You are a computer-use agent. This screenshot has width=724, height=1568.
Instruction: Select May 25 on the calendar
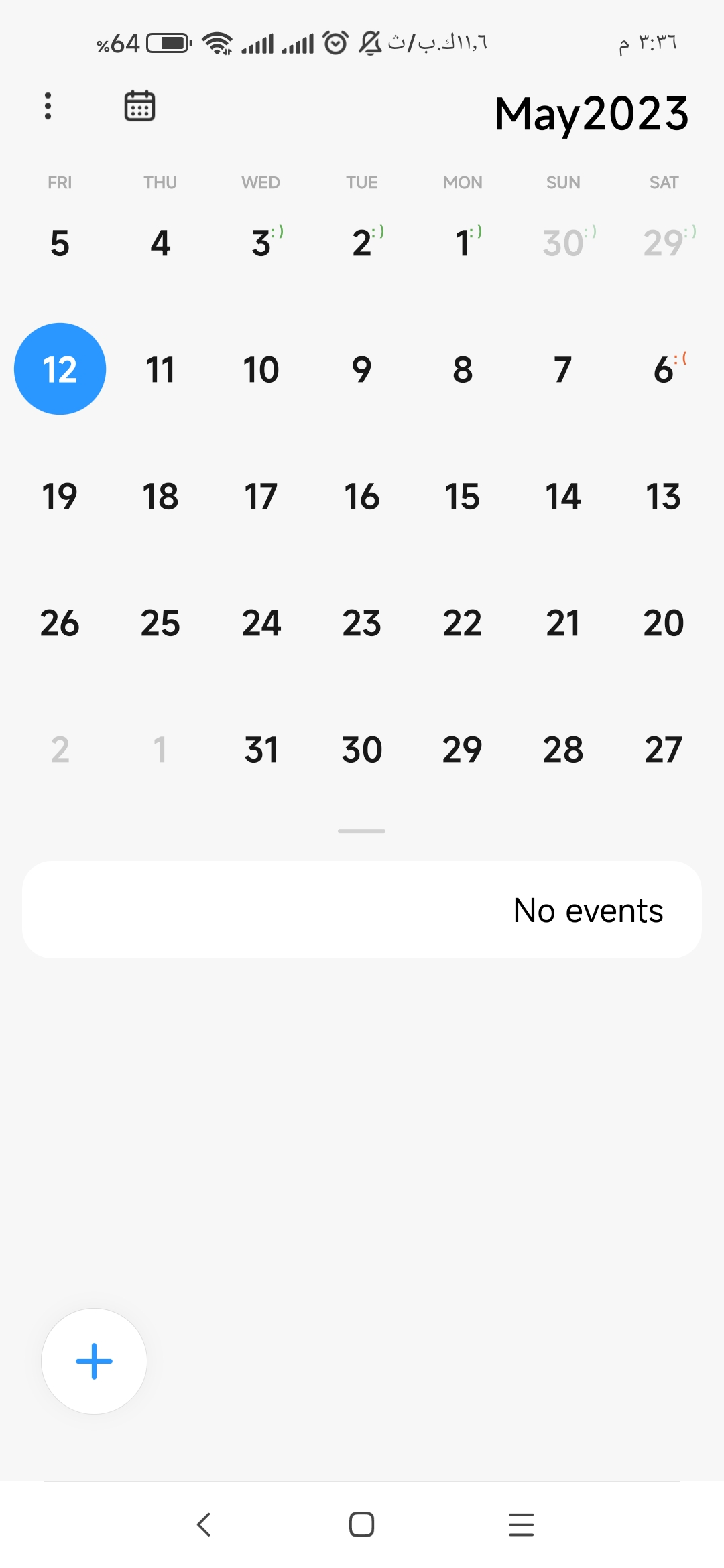[160, 623]
